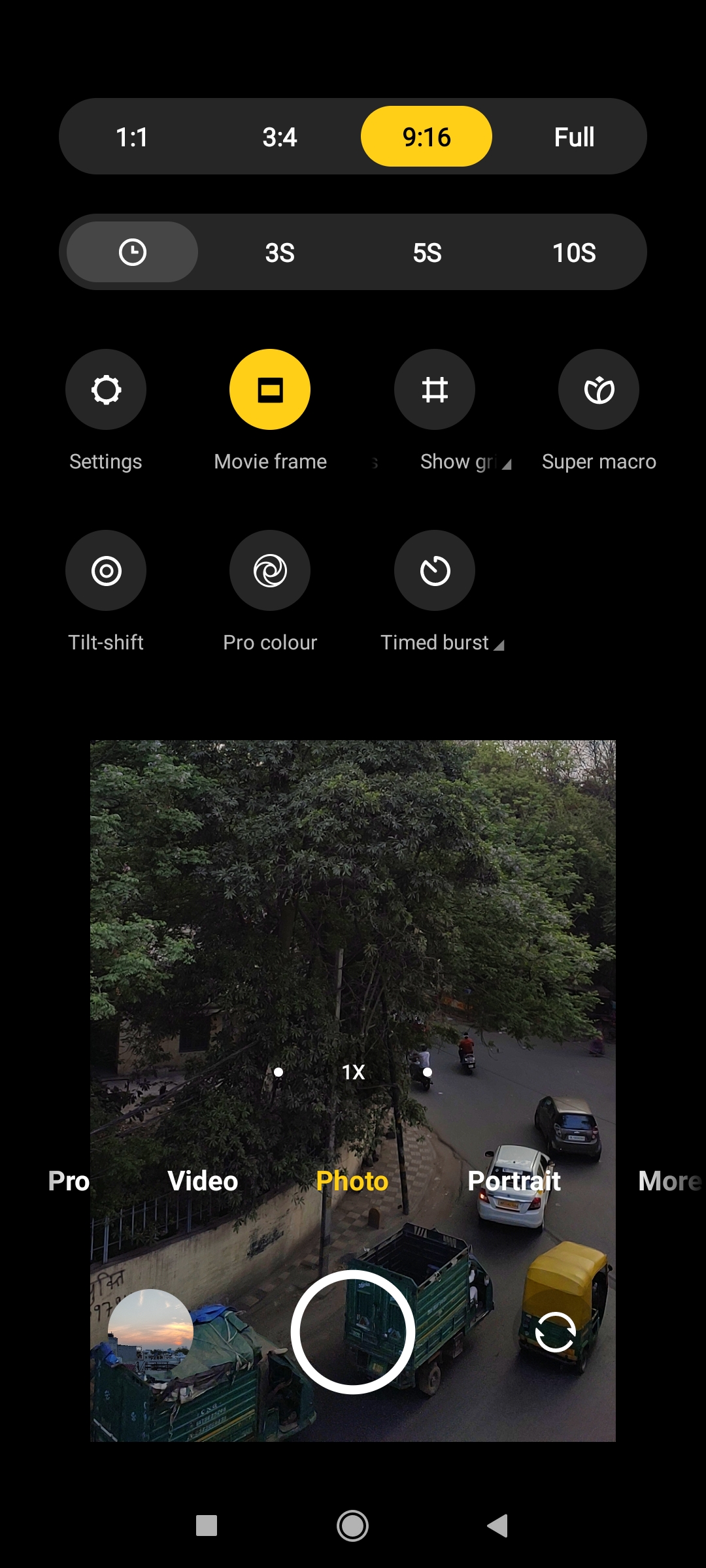Set the timer to 3S
The image size is (706, 1568).
pos(280,253)
